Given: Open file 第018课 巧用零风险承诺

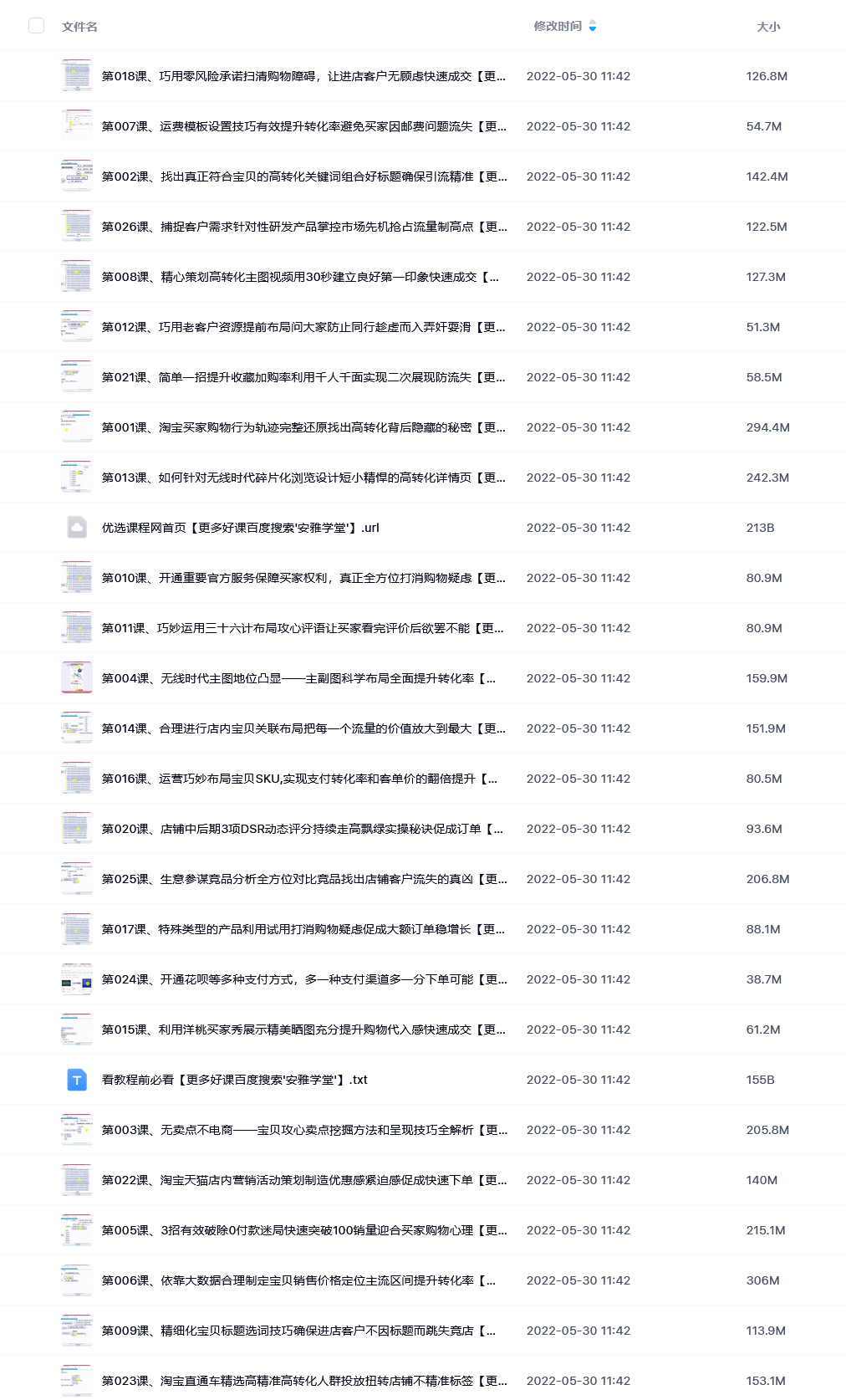Looking at the screenshot, I should pos(303,76).
